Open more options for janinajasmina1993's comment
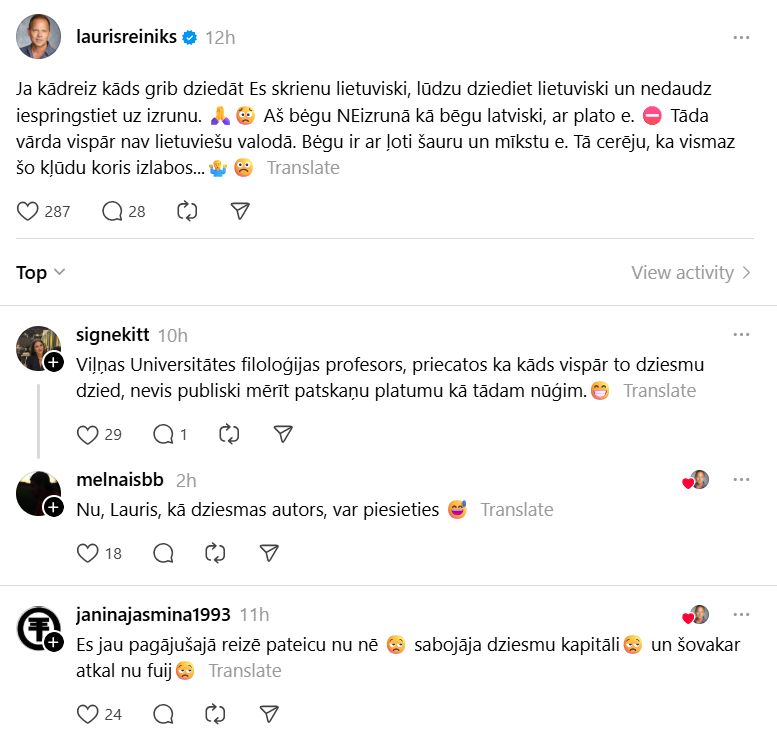 coord(741,614)
